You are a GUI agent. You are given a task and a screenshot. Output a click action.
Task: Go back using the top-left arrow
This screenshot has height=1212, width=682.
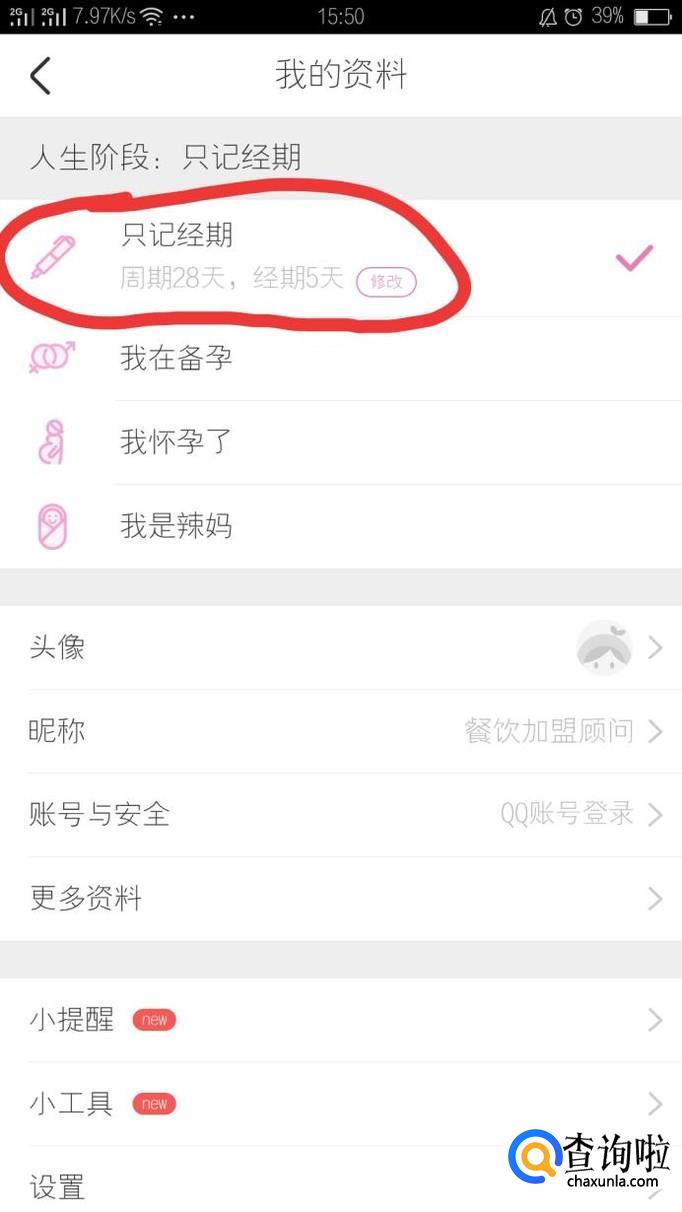(x=40, y=76)
